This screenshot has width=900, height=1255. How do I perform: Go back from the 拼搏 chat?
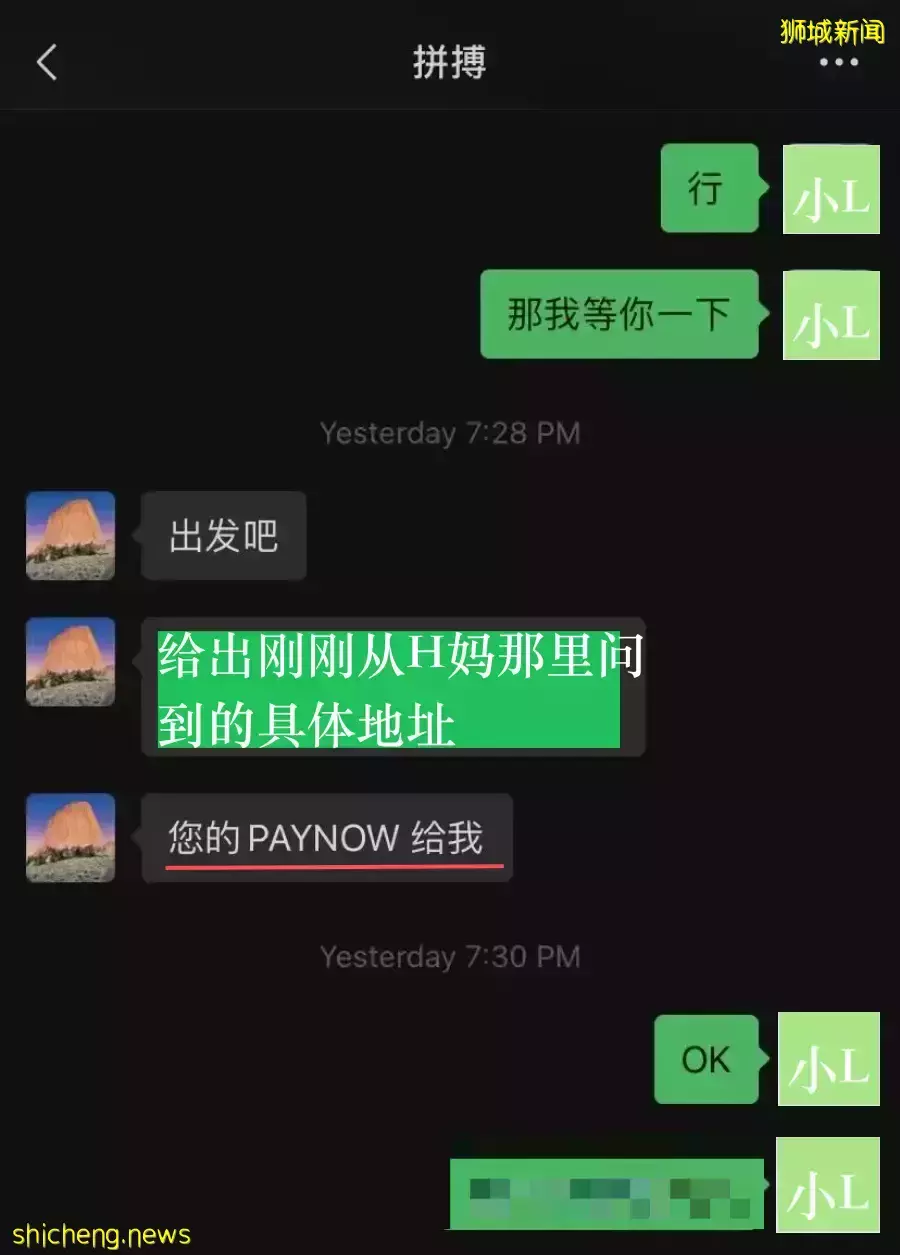point(46,62)
